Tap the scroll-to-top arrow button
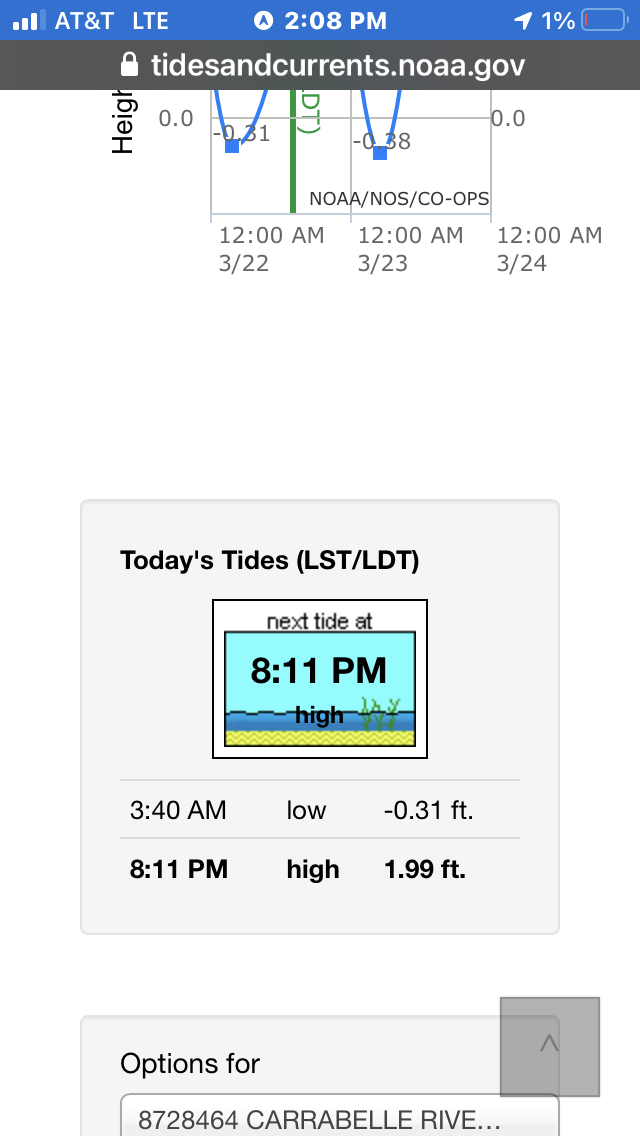 (x=549, y=1046)
